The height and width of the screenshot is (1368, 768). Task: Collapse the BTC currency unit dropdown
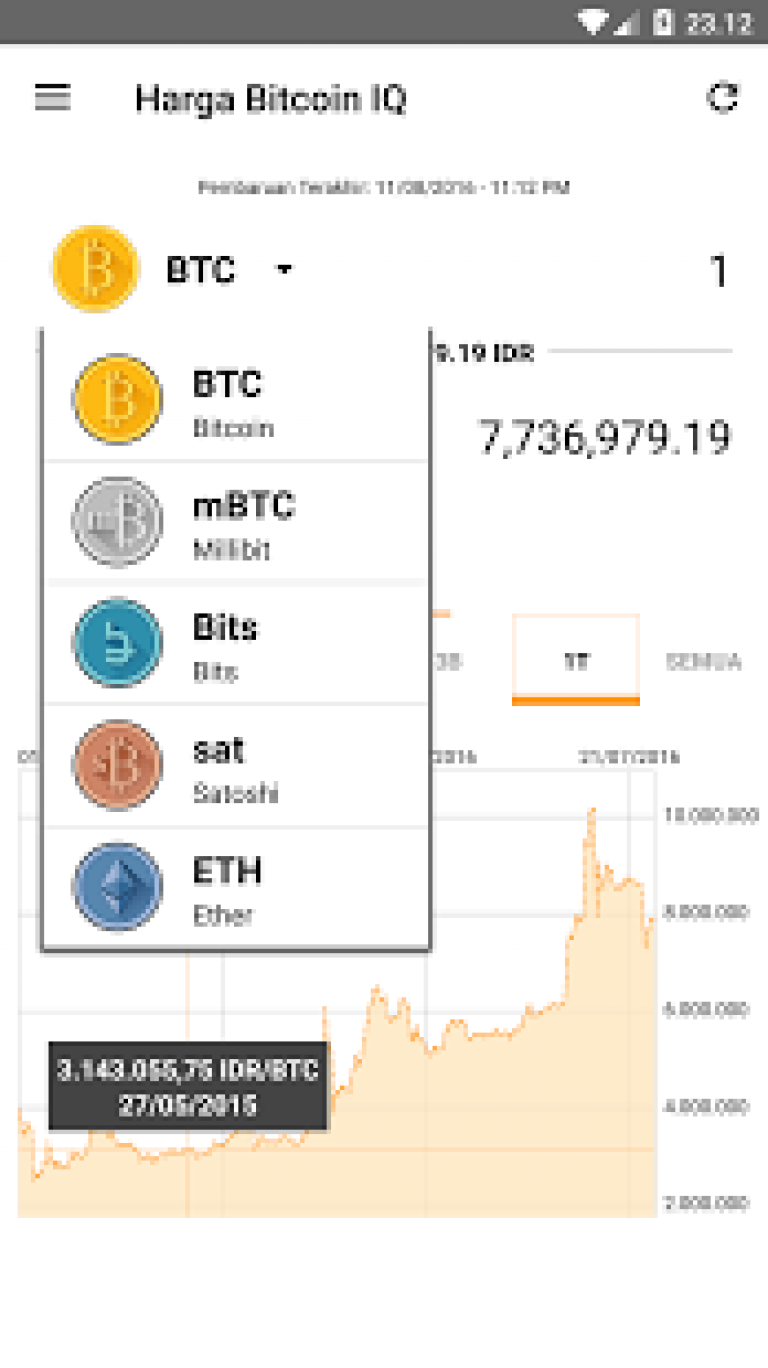point(284,270)
